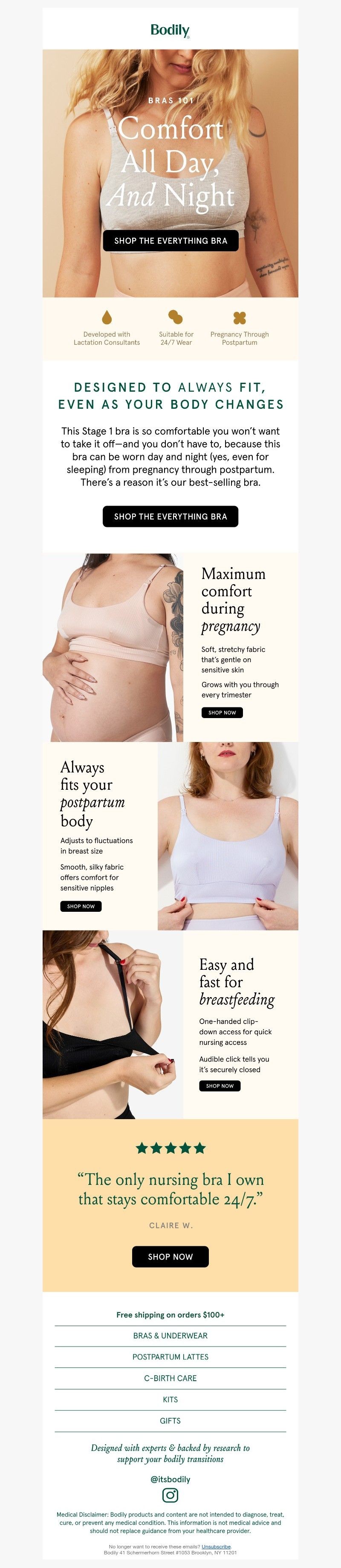Open the Instagram icon for @itsbodily
Viewport: 341px width, 1568px height.
click(x=170, y=1495)
